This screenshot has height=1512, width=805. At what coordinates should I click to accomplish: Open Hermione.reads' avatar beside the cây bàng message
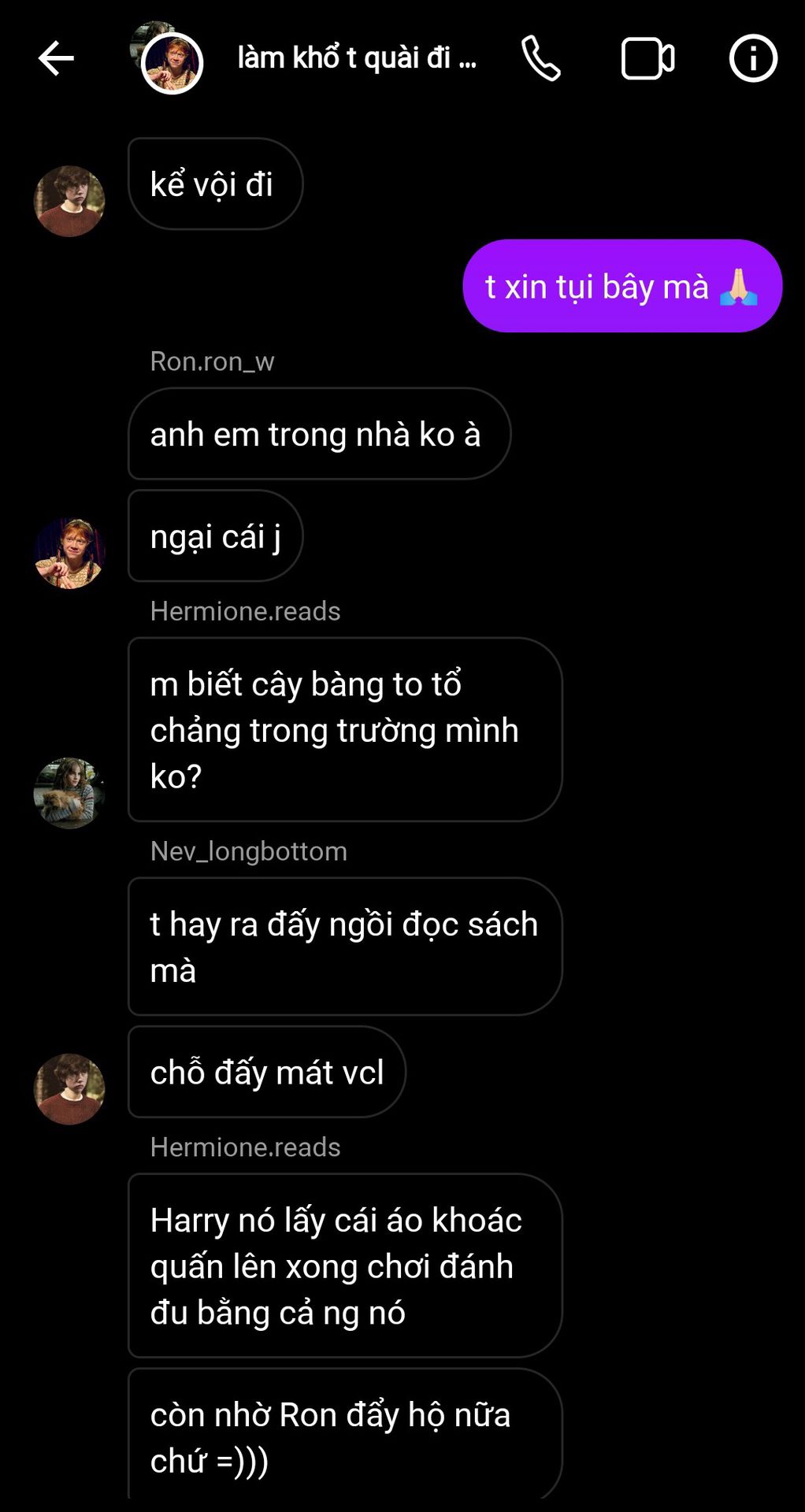point(69,793)
